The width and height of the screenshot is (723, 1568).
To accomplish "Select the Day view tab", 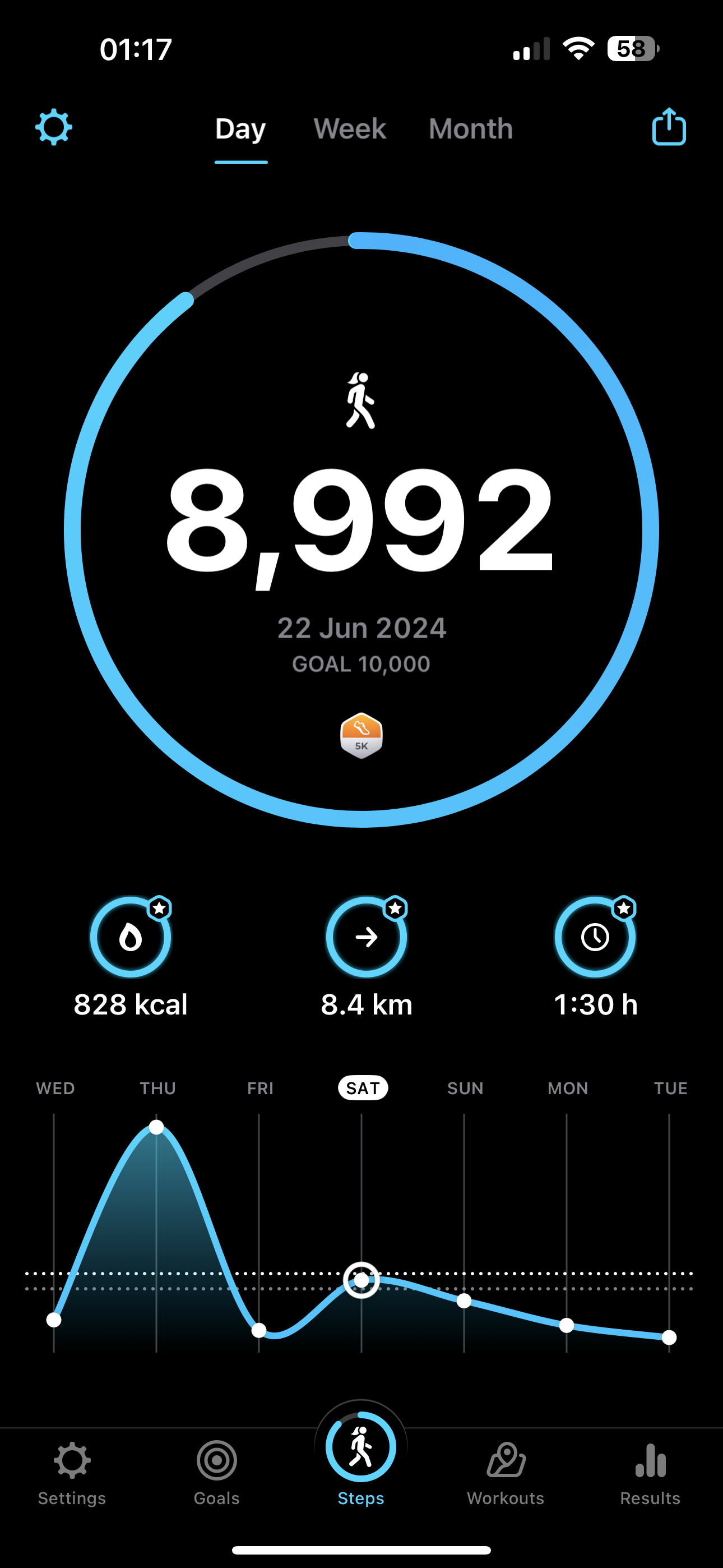I will pyautogui.click(x=241, y=129).
